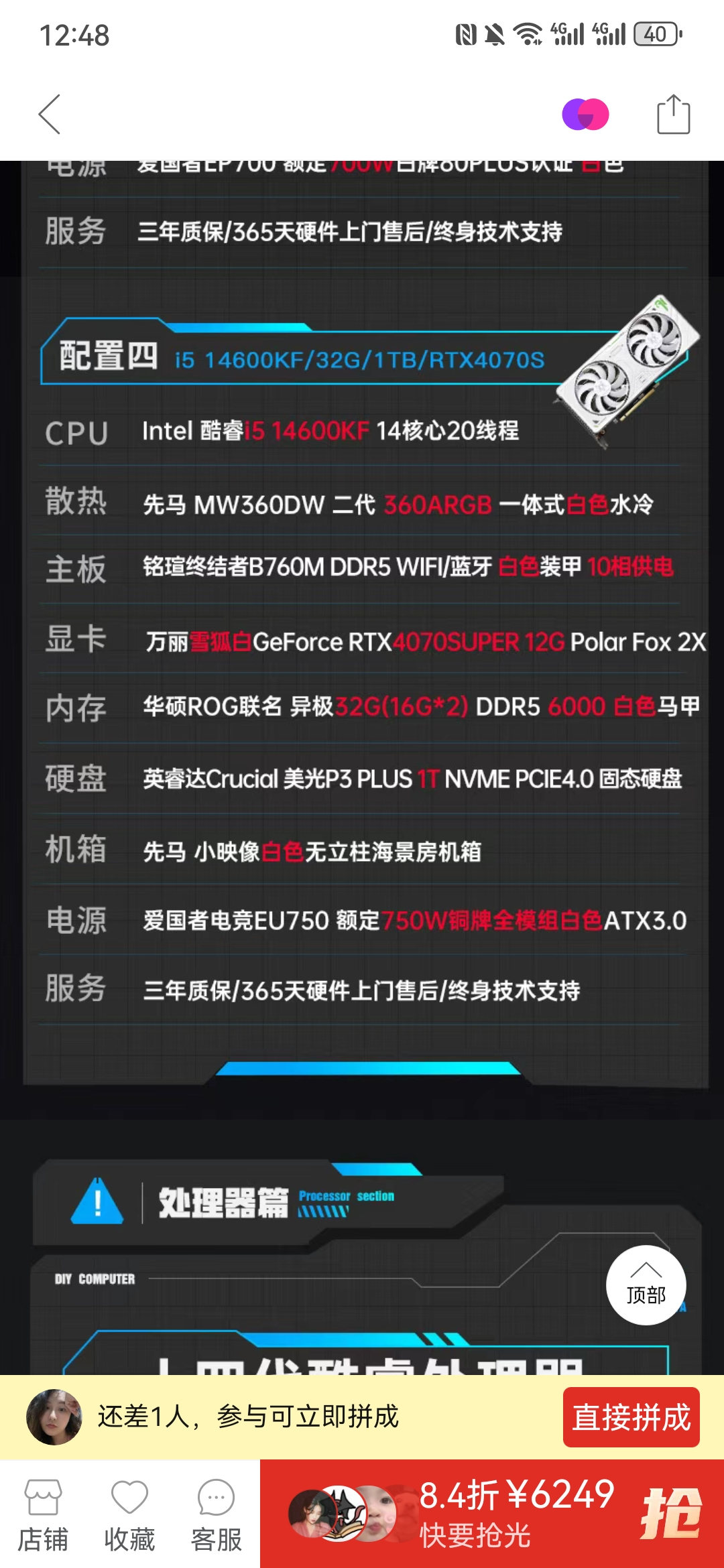Viewport: 724px width, 1568px height.
Task: Contact 客服 customer service
Action: coord(216,1514)
